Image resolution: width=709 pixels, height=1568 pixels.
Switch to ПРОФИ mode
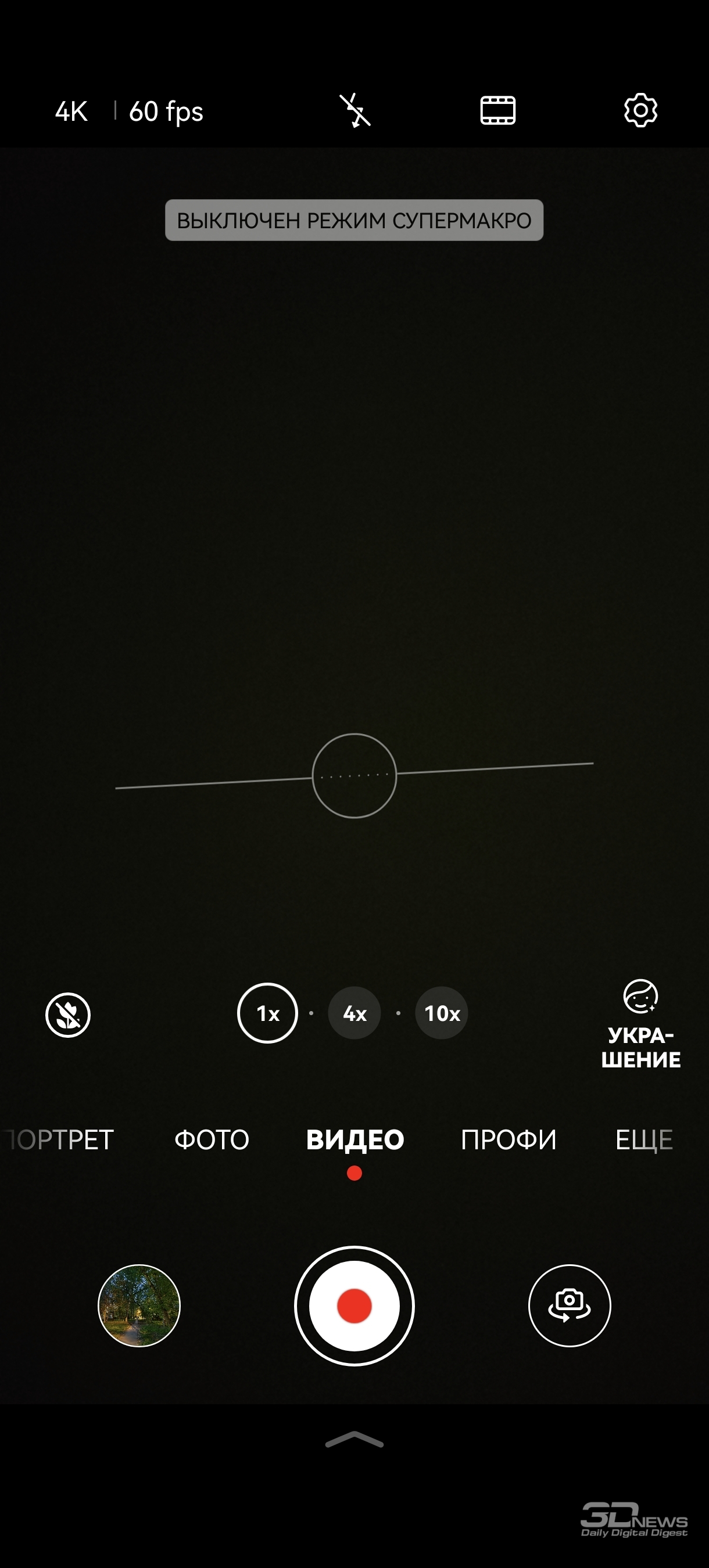point(509,1139)
